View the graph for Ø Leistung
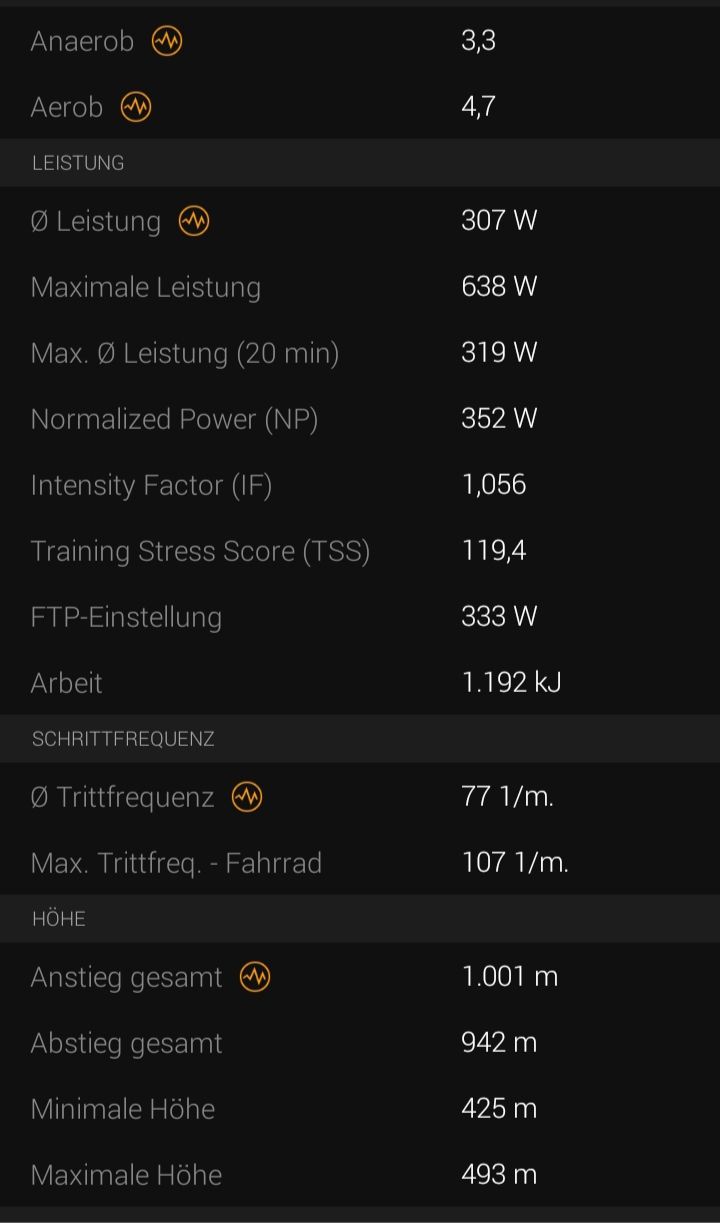This screenshot has height=1223, width=720. coord(194,221)
